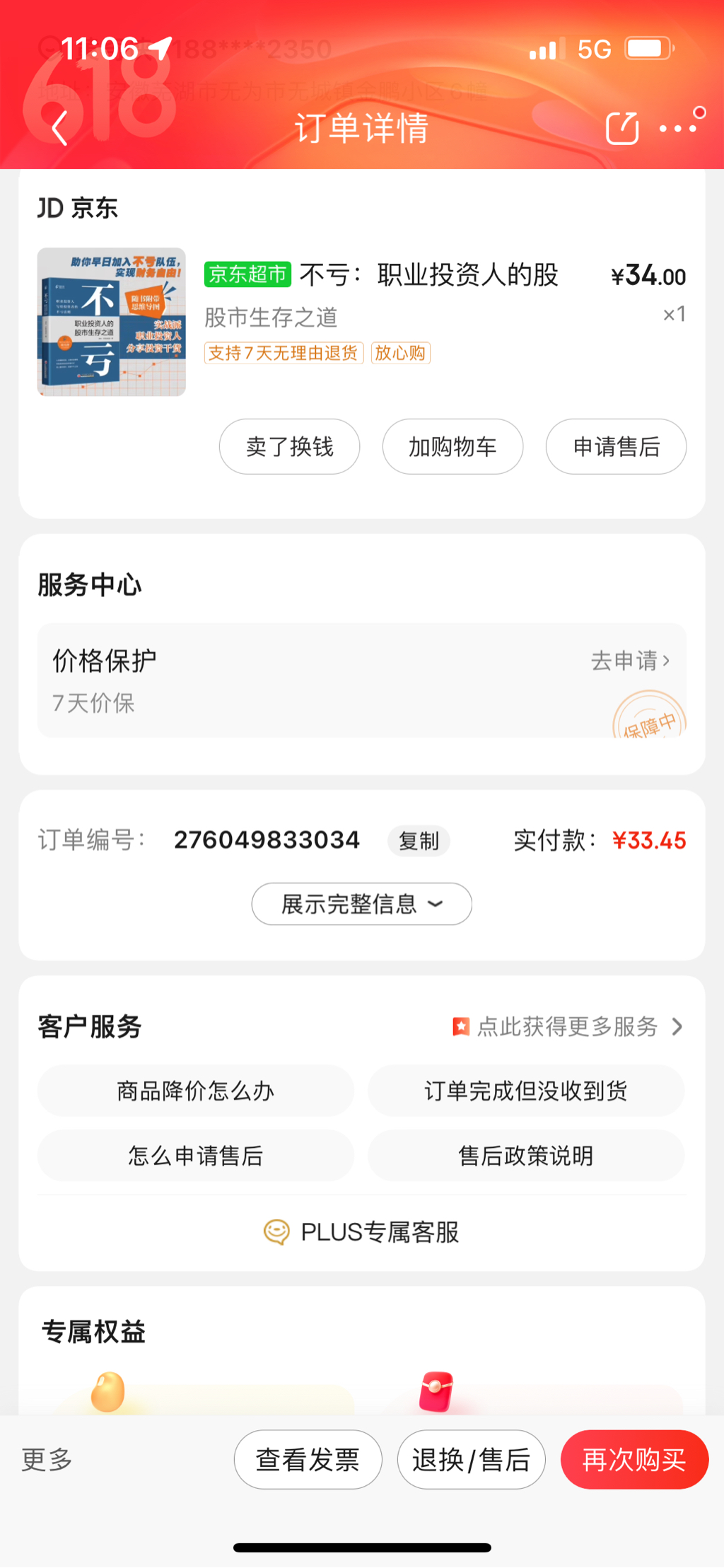Go back from the order details page

pyautogui.click(x=60, y=129)
